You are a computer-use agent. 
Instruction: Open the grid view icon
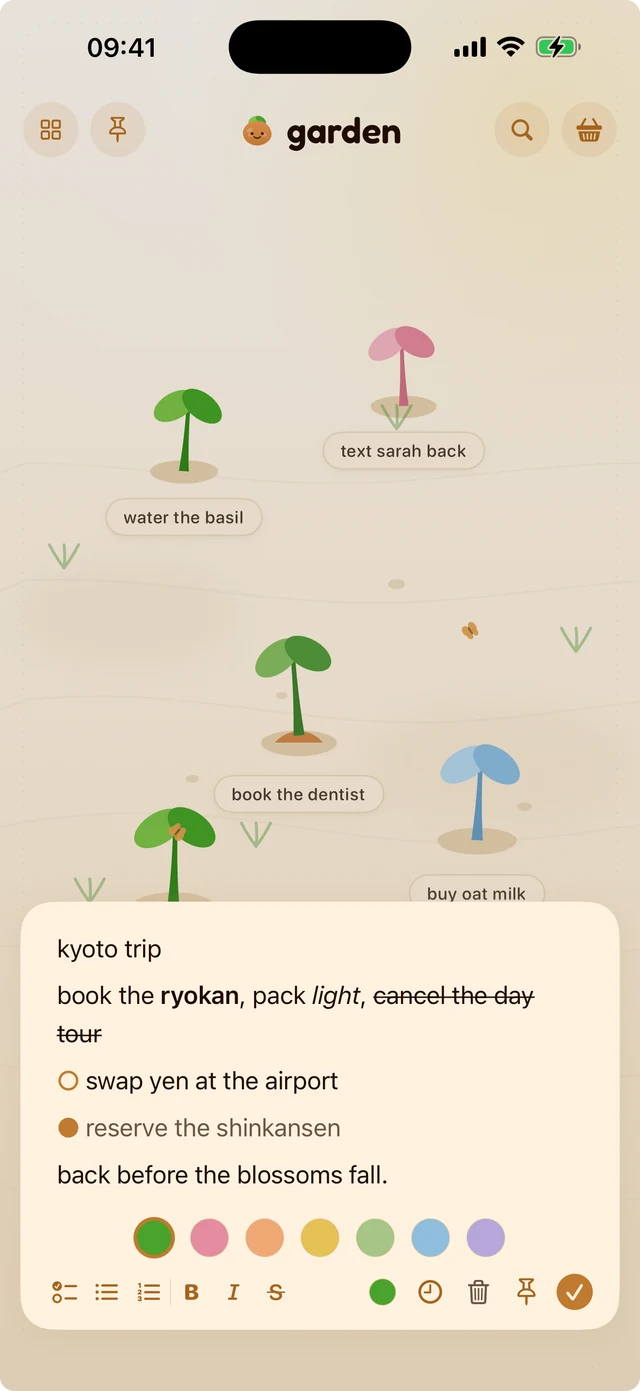[51, 130]
